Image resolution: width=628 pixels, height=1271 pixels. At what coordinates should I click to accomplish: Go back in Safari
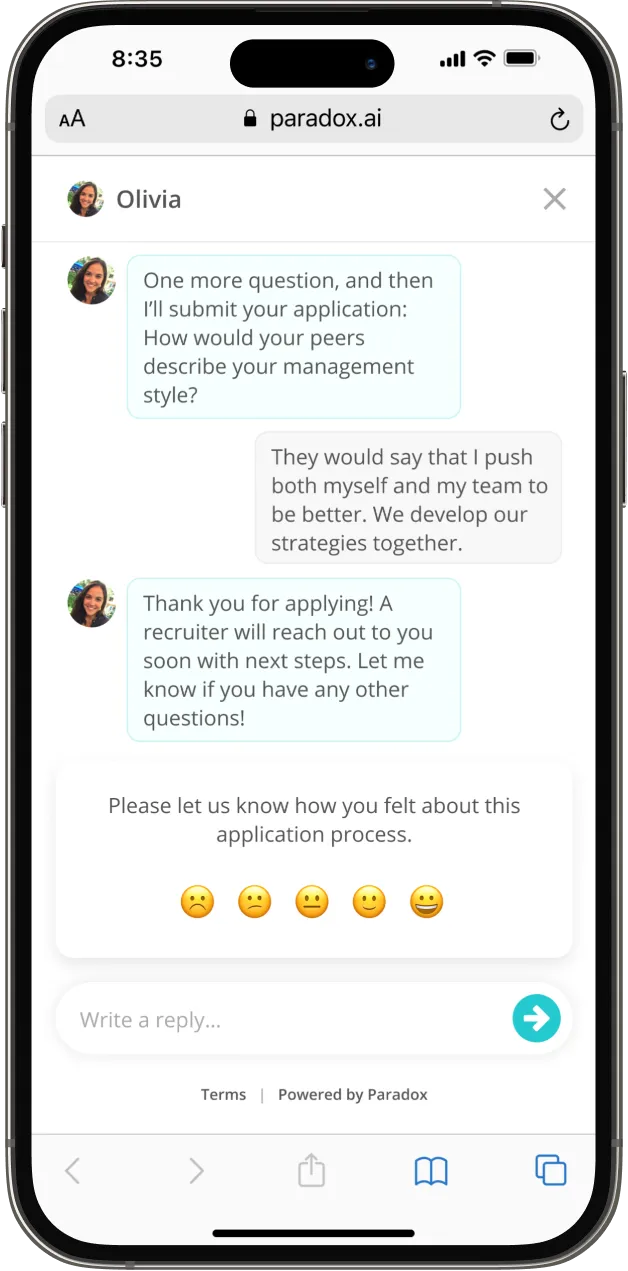pyautogui.click(x=72, y=1170)
